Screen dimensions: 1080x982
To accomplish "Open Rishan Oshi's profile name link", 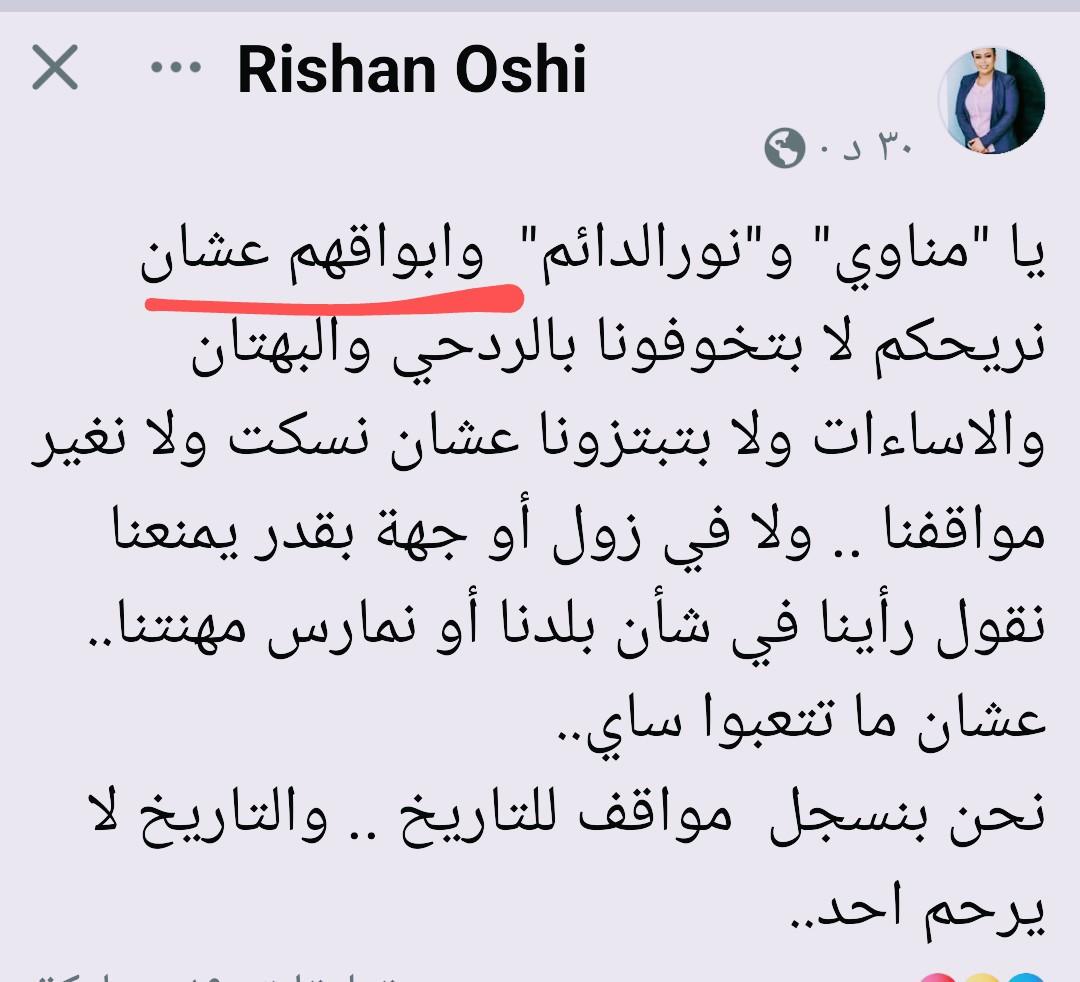I will click(x=411, y=70).
